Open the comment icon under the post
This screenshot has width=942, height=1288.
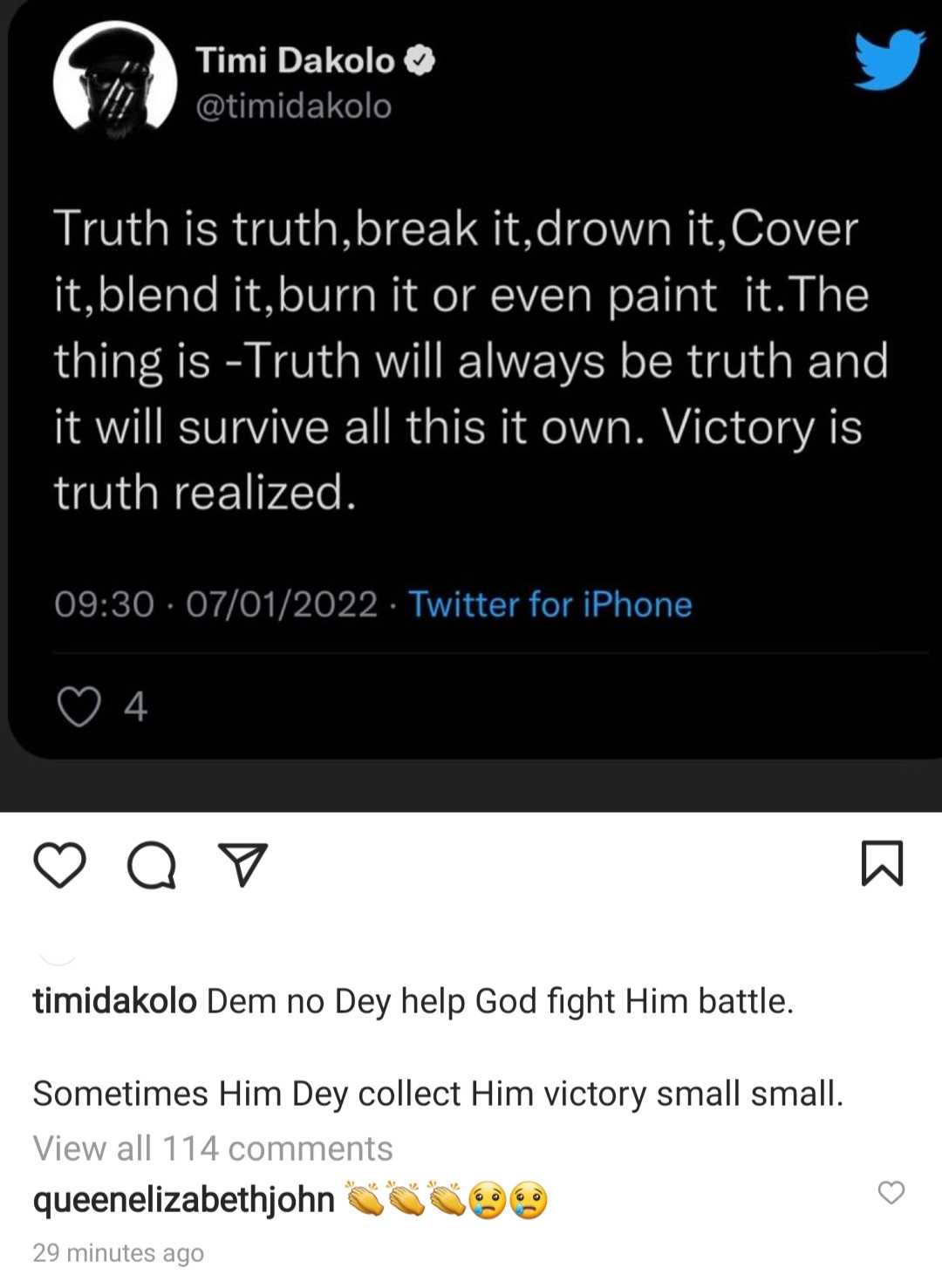coord(152,865)
